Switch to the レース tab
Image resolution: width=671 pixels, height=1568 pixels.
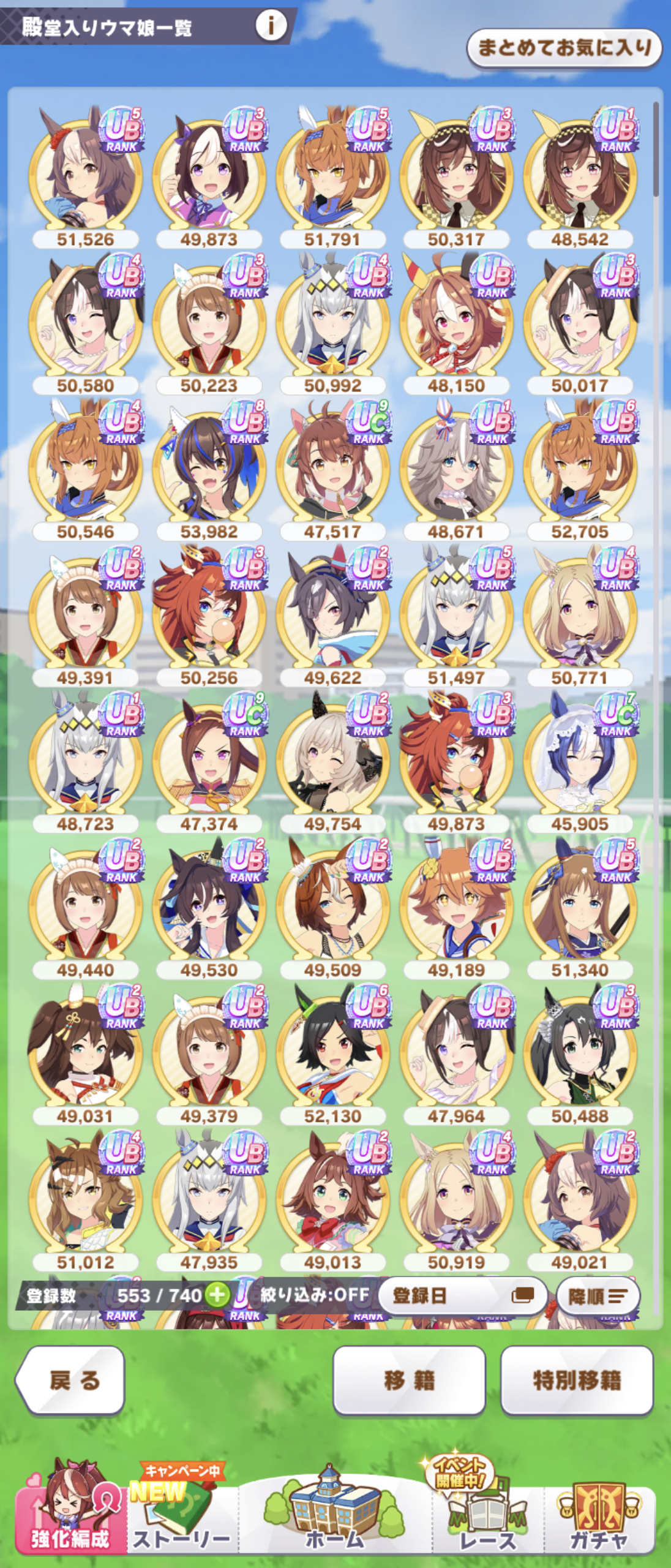[487, 1512]
